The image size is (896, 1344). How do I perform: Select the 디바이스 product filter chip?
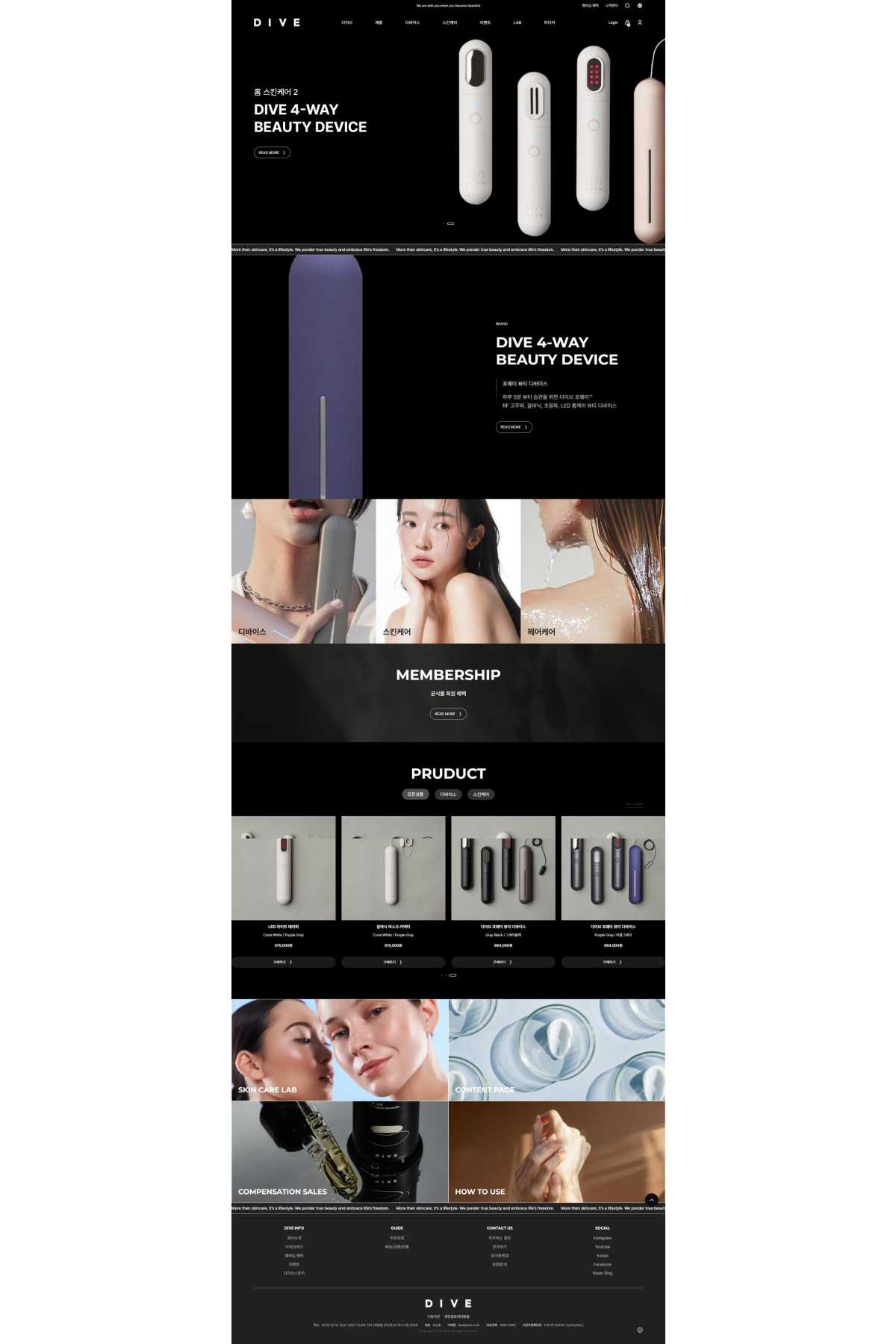[448, 794]
